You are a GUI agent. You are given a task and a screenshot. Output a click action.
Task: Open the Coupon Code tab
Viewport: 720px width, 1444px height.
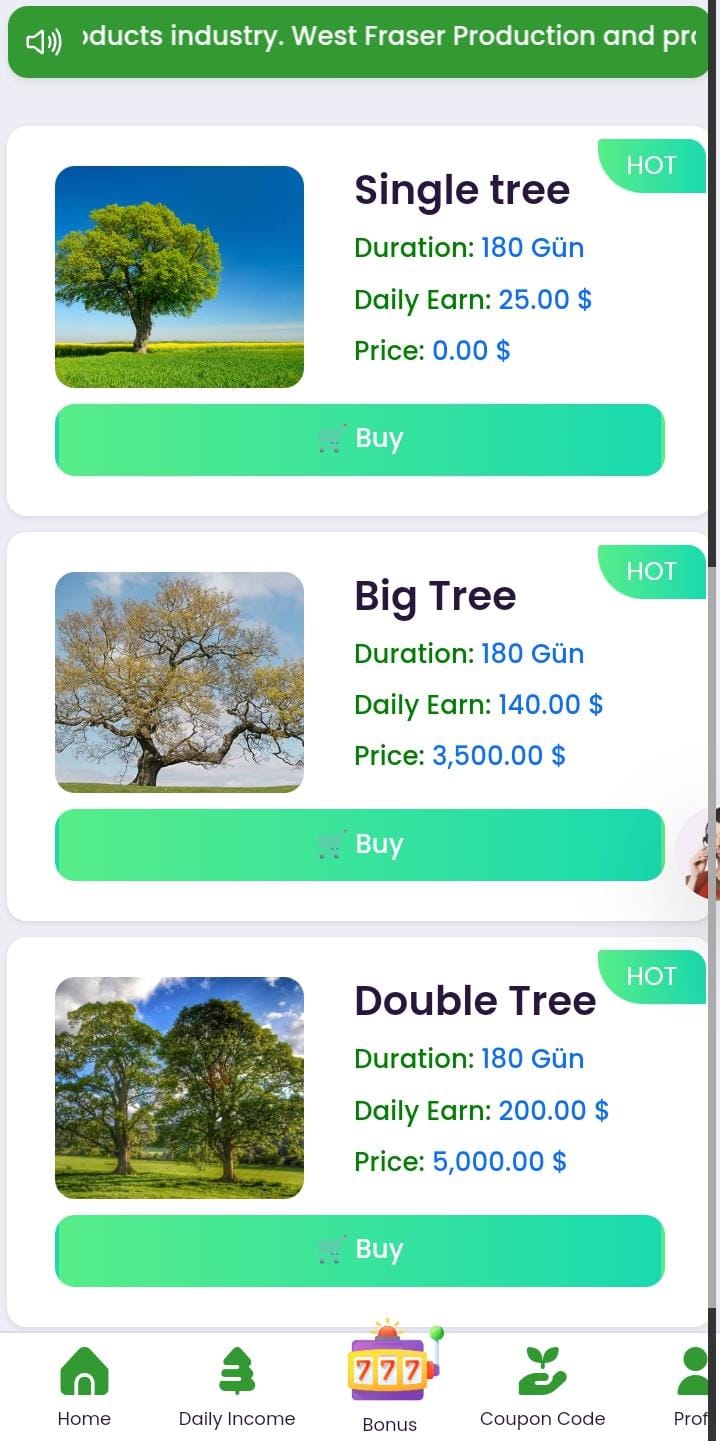(x=542, y=1386)
